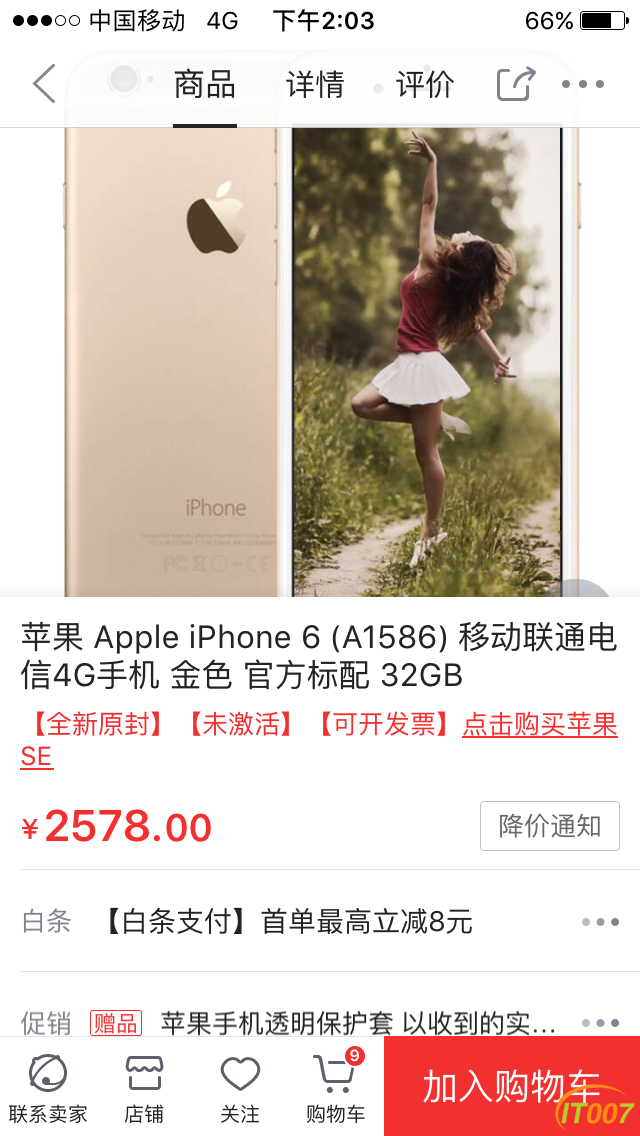
Task: Expand the 促销 promotion row
Action: tap(320, 1022)
